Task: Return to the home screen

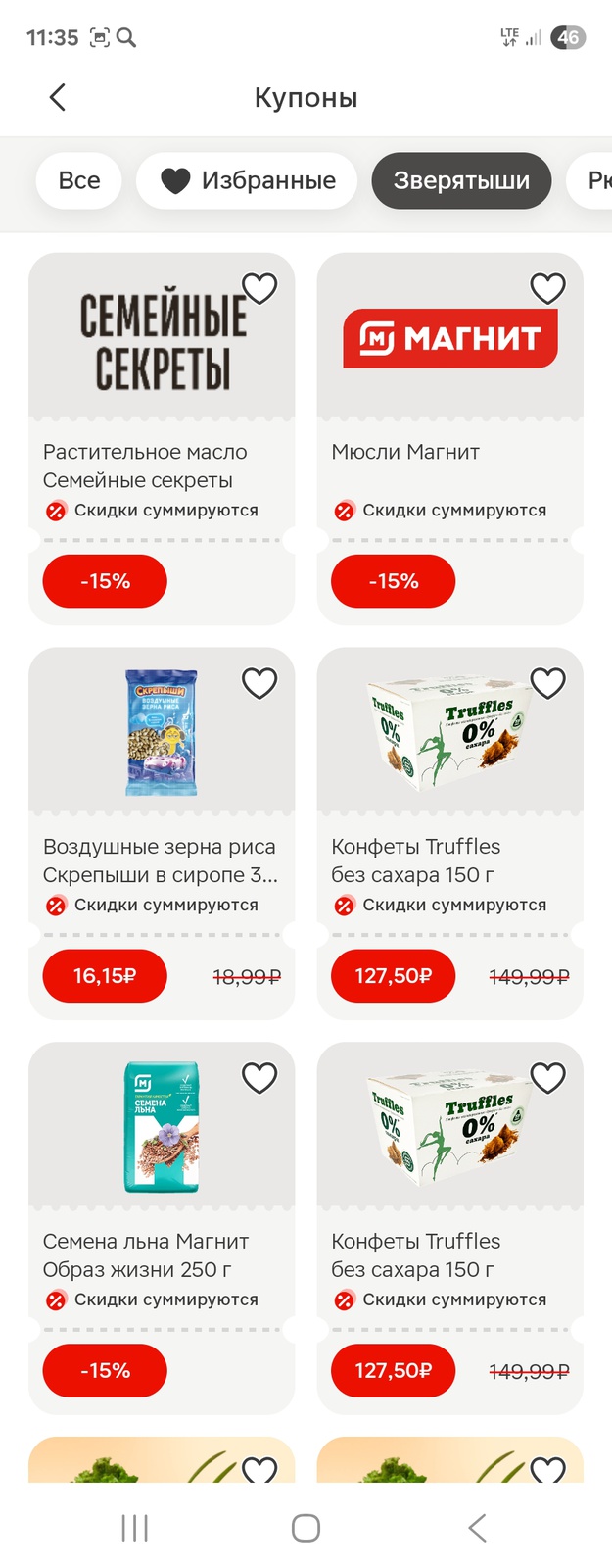Action: 306,1527
